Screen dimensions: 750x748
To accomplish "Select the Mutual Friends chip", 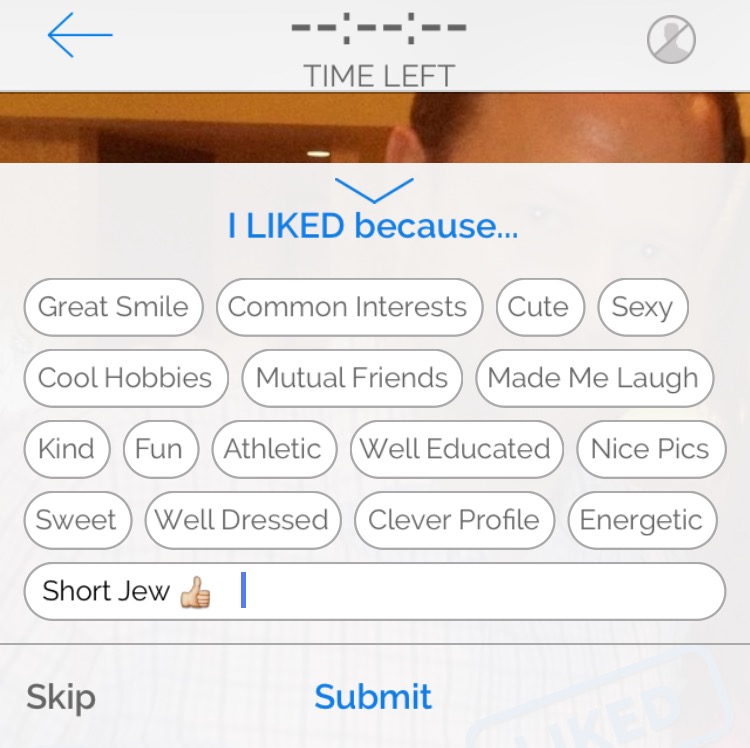I will tap(352, 378).
